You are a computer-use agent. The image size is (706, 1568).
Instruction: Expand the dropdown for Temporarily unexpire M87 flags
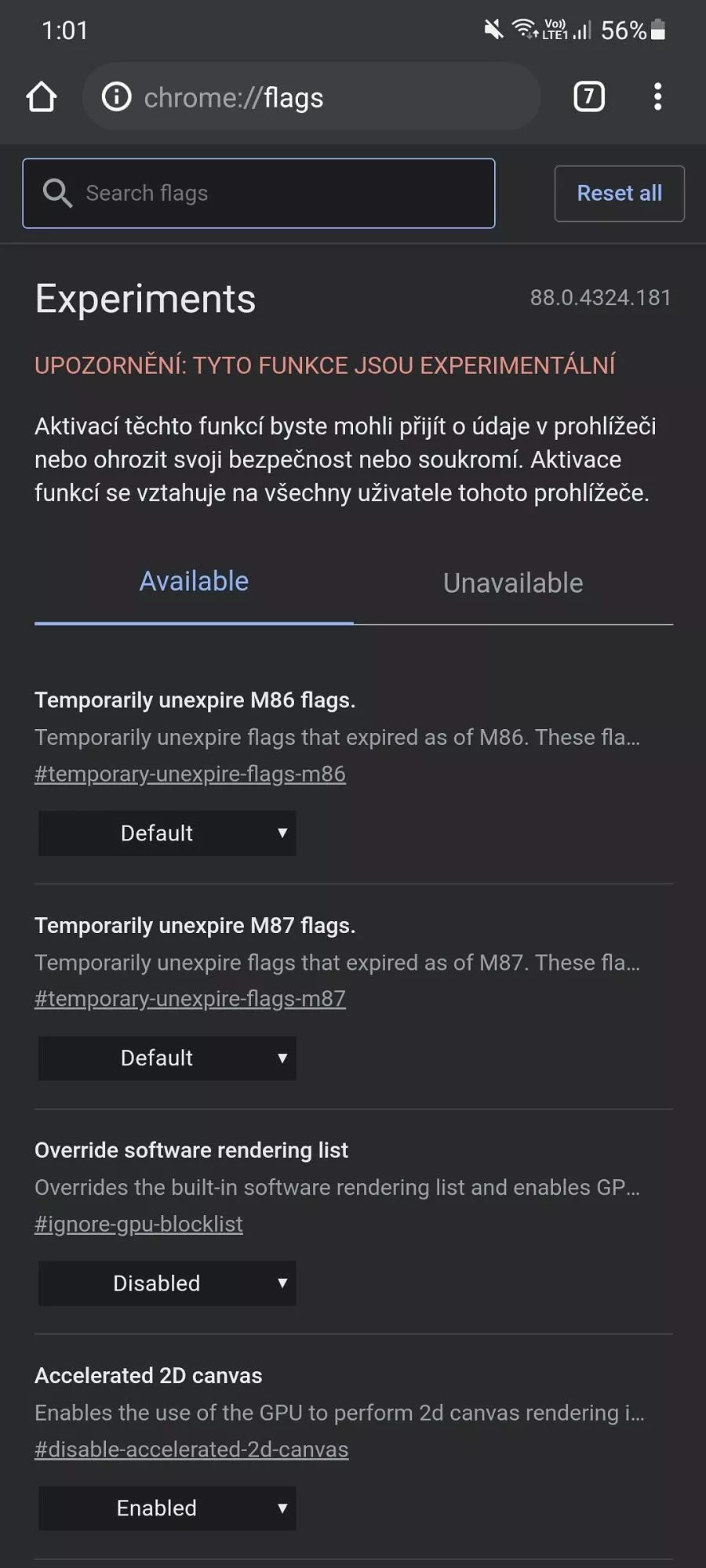167,1058
